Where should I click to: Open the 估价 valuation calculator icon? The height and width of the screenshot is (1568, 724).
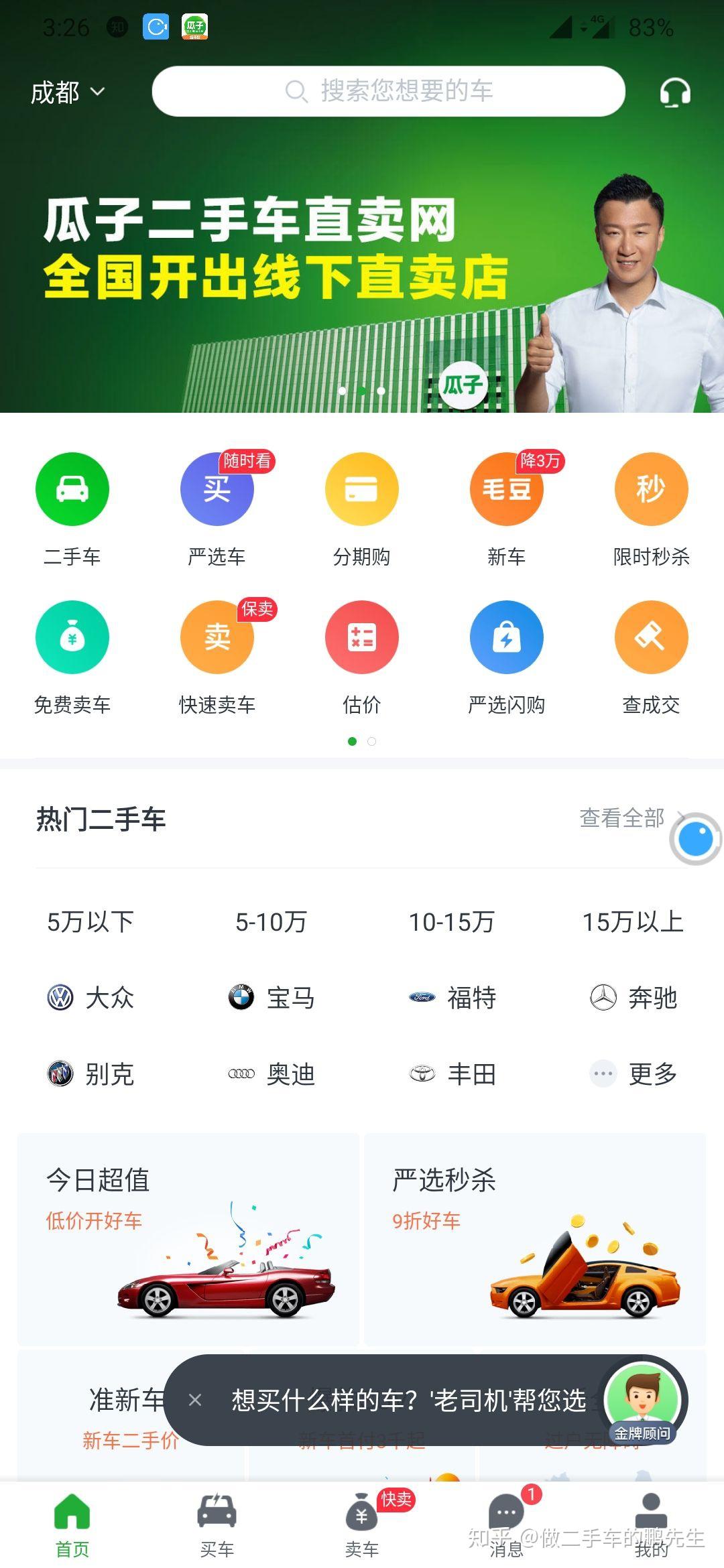[361, 637]
